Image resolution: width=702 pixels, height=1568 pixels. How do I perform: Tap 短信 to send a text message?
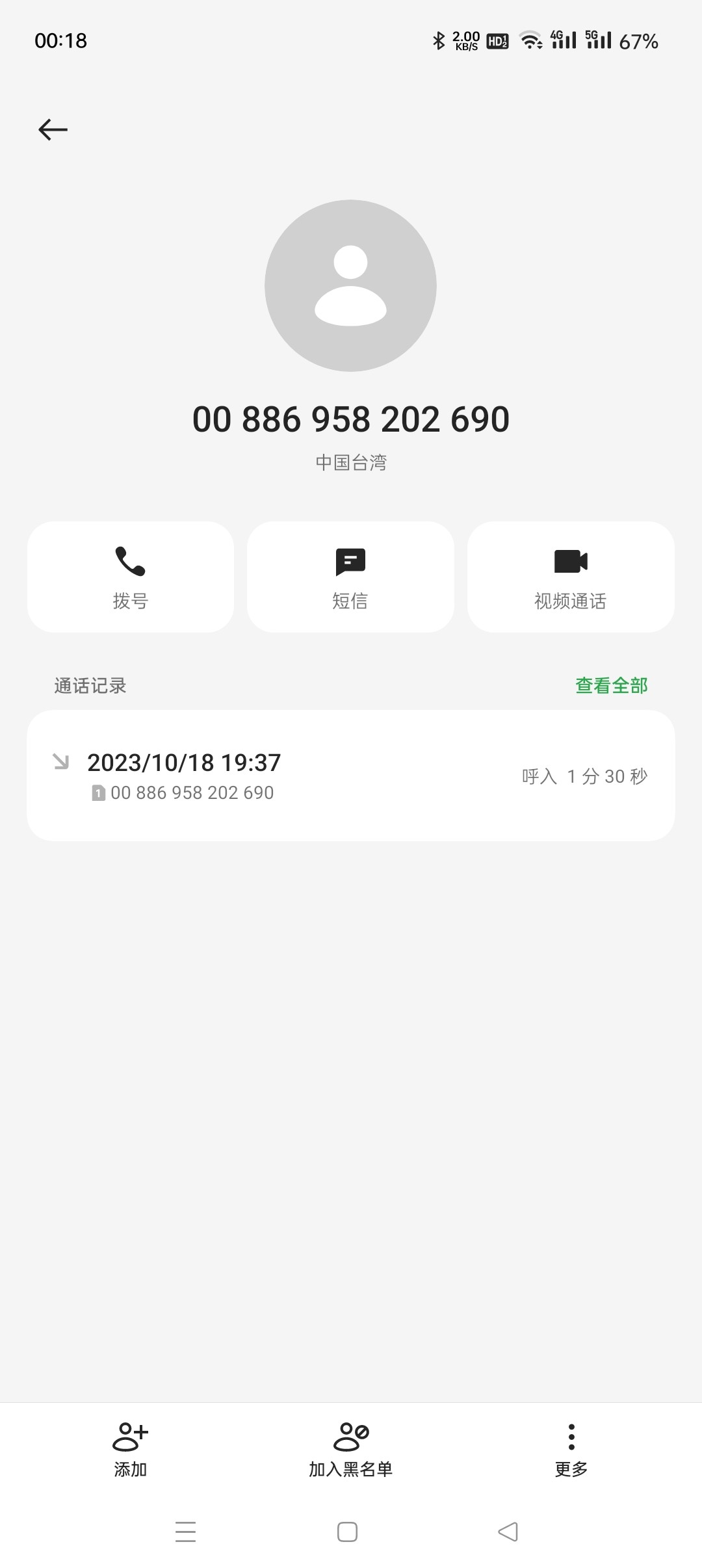click(350, 601)
